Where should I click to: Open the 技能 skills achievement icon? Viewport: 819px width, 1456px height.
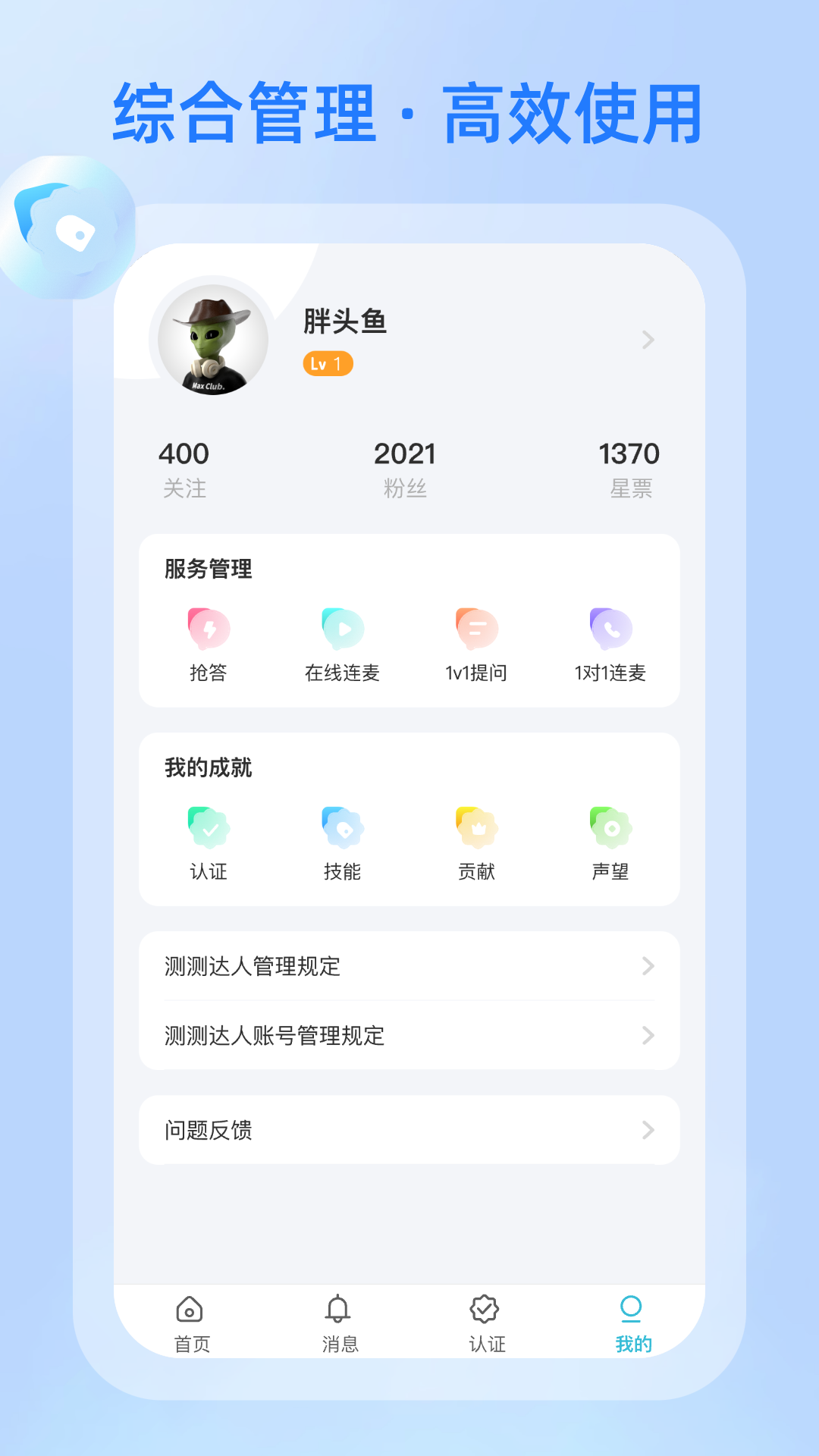(x=344, y=828)
